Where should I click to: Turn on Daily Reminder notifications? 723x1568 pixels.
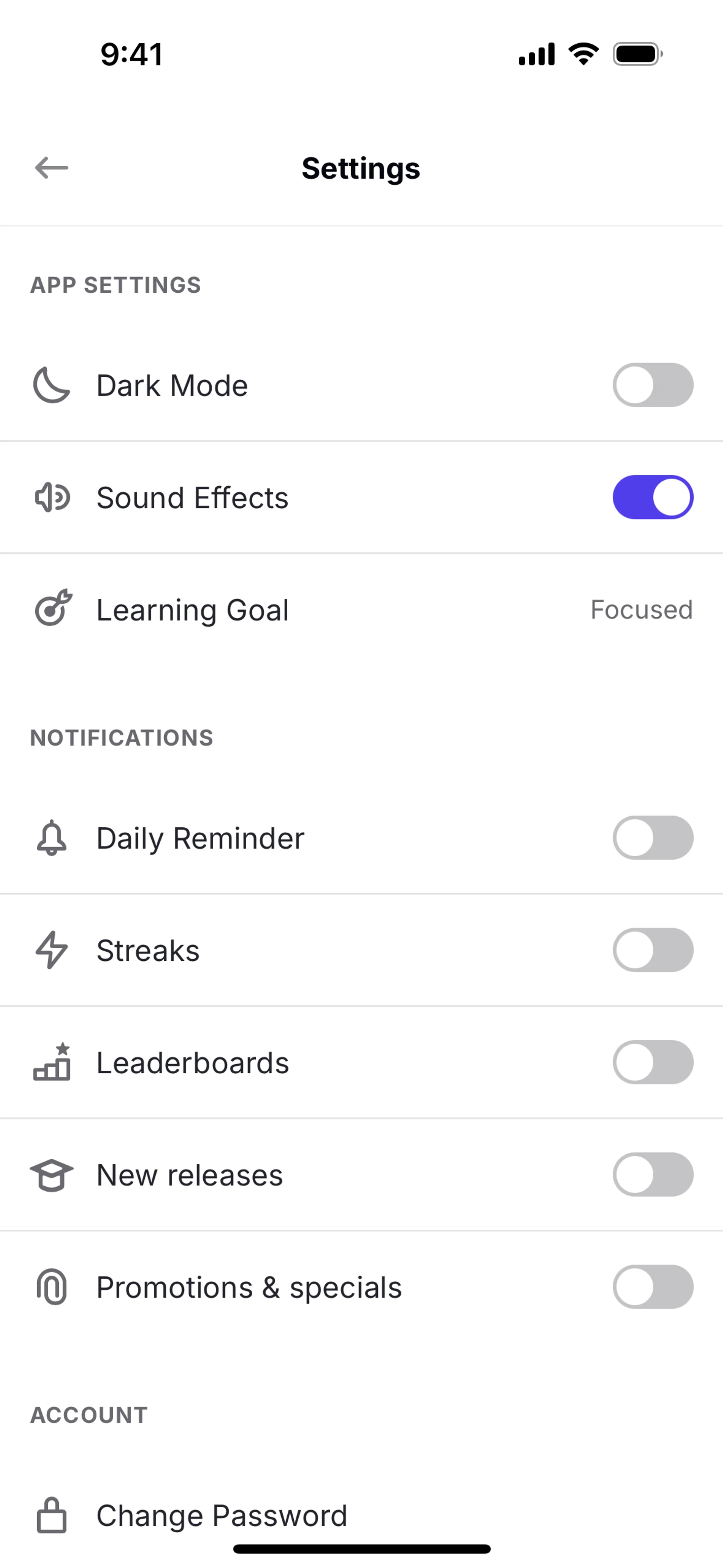pyautogui.click(x=653, y=837)
